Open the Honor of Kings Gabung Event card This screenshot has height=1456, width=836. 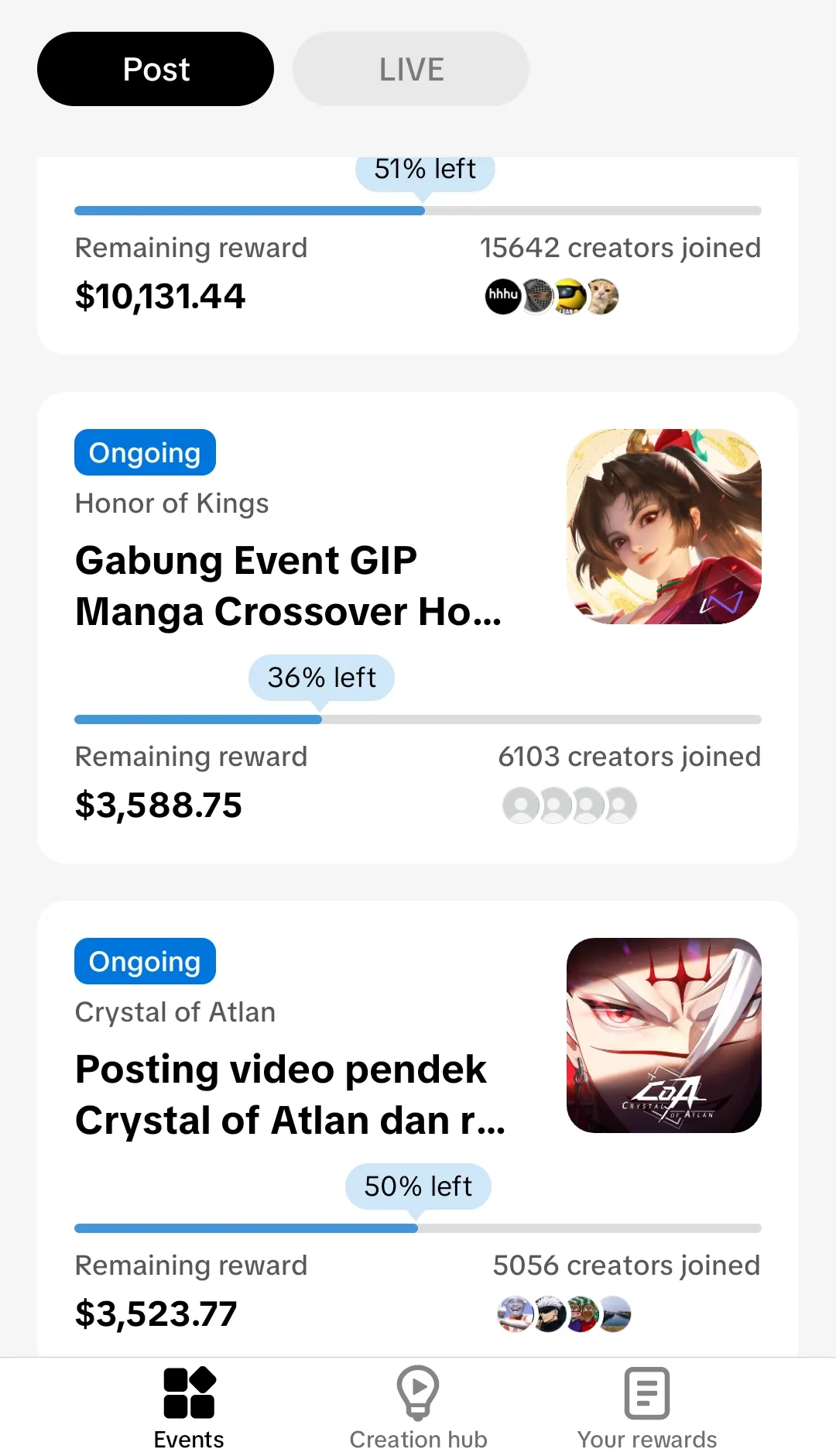(x=288, y=585)
